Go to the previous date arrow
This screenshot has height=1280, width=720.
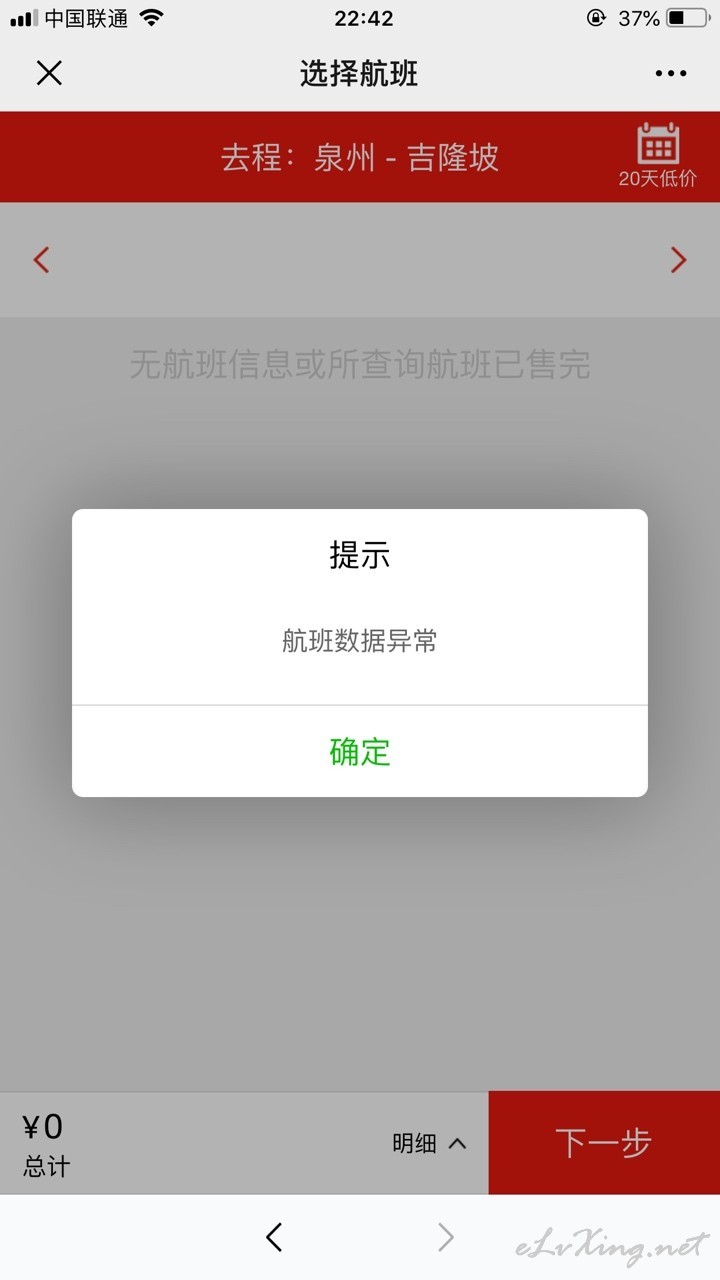coord(41,260)
